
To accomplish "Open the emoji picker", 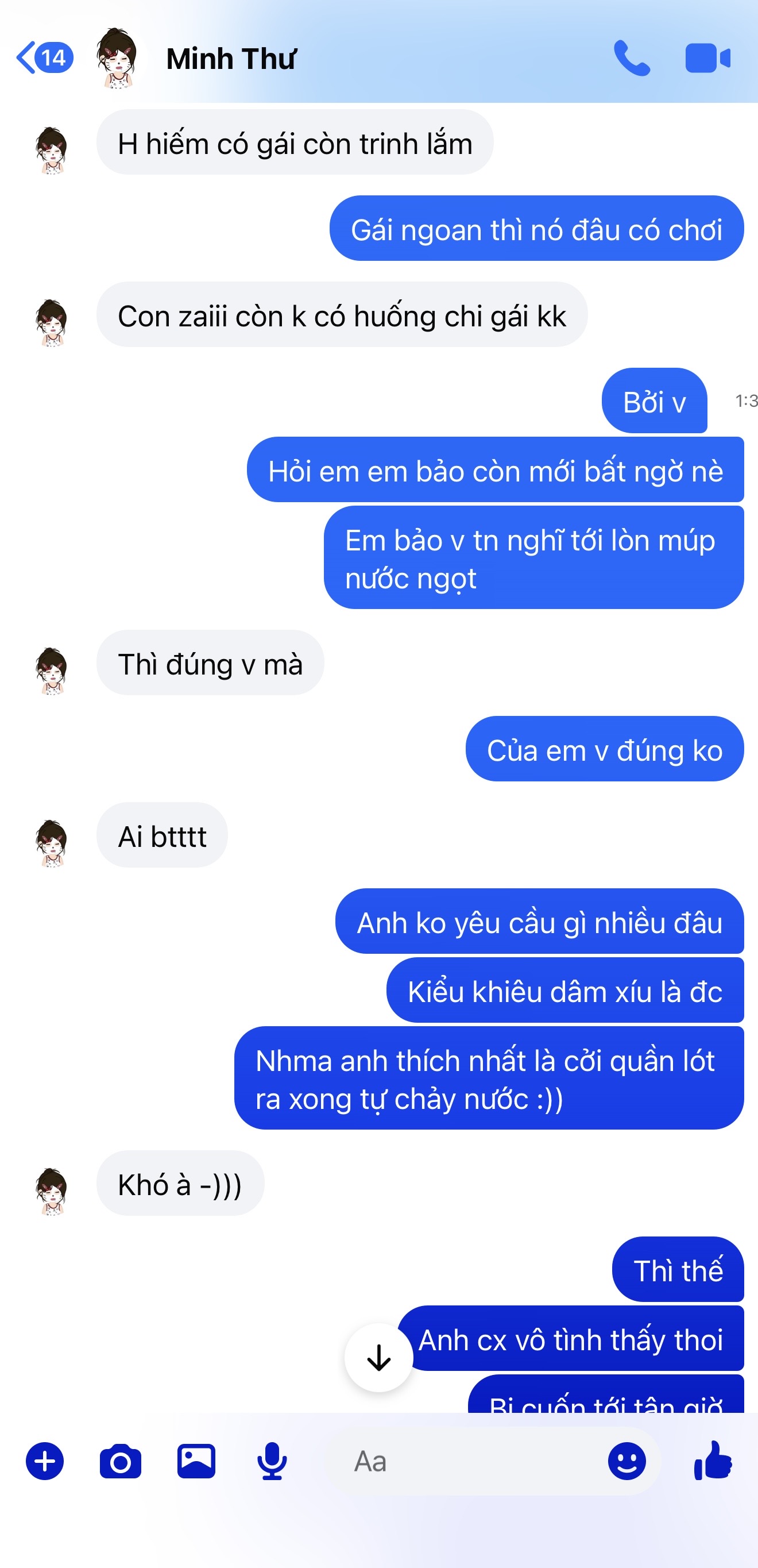I will (x=626, y=1461).
